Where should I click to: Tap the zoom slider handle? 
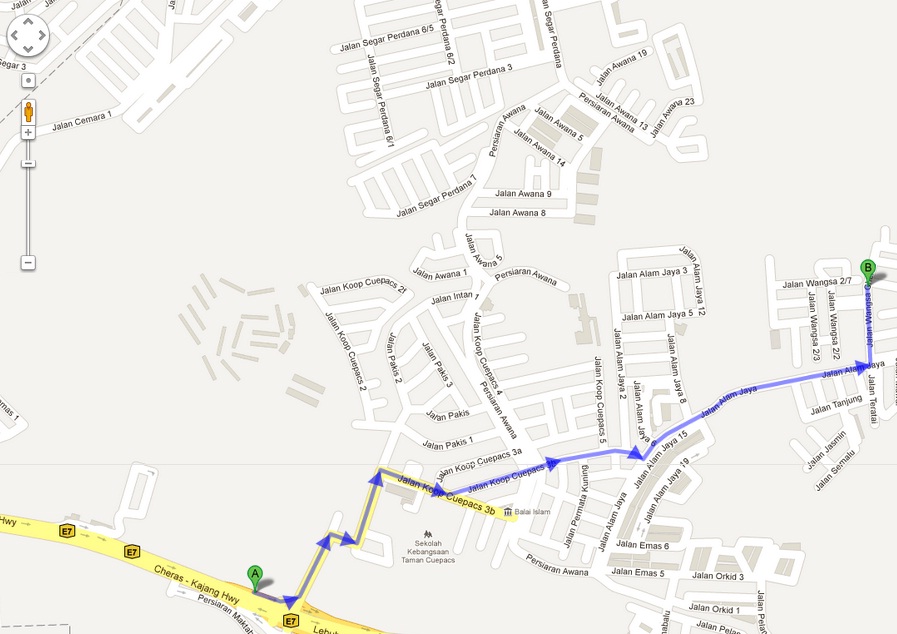coord(28,163)
